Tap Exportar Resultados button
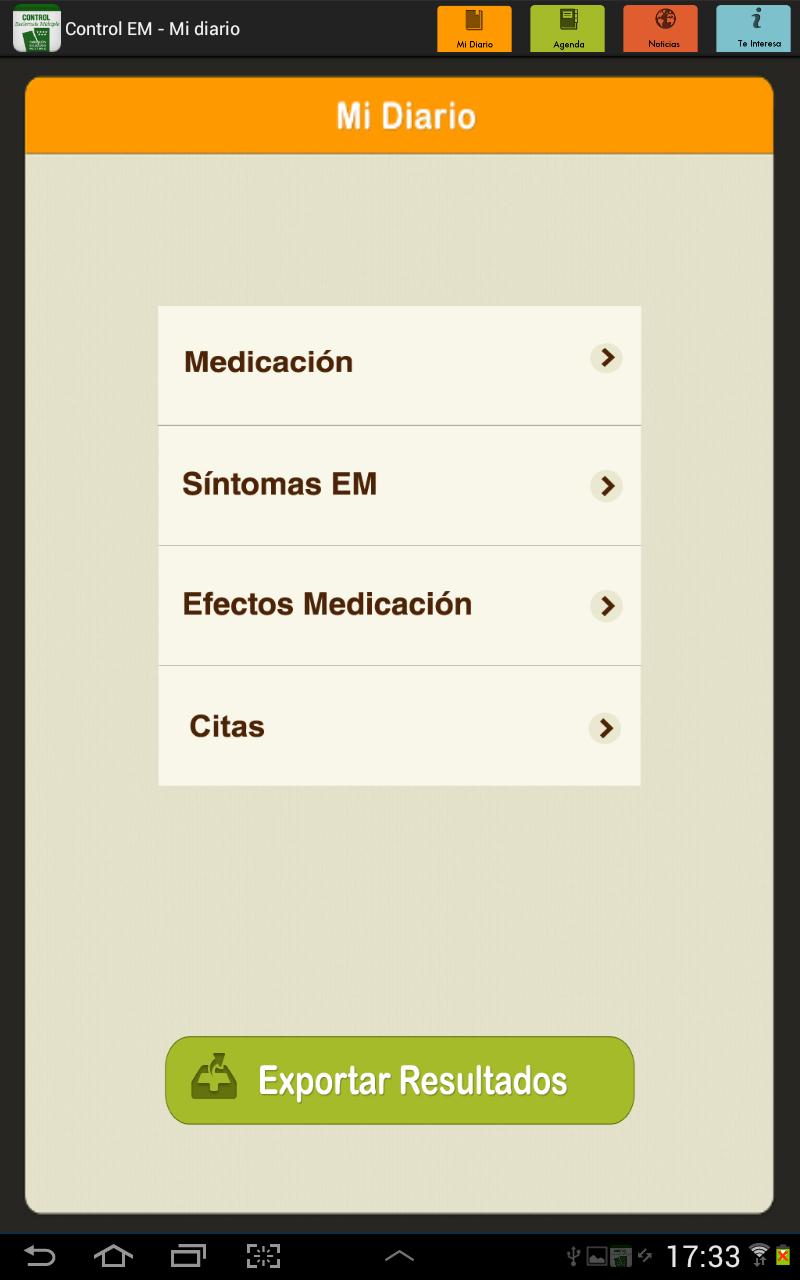This screenshot has width=800, height=1280. [x=399, y=1080]
